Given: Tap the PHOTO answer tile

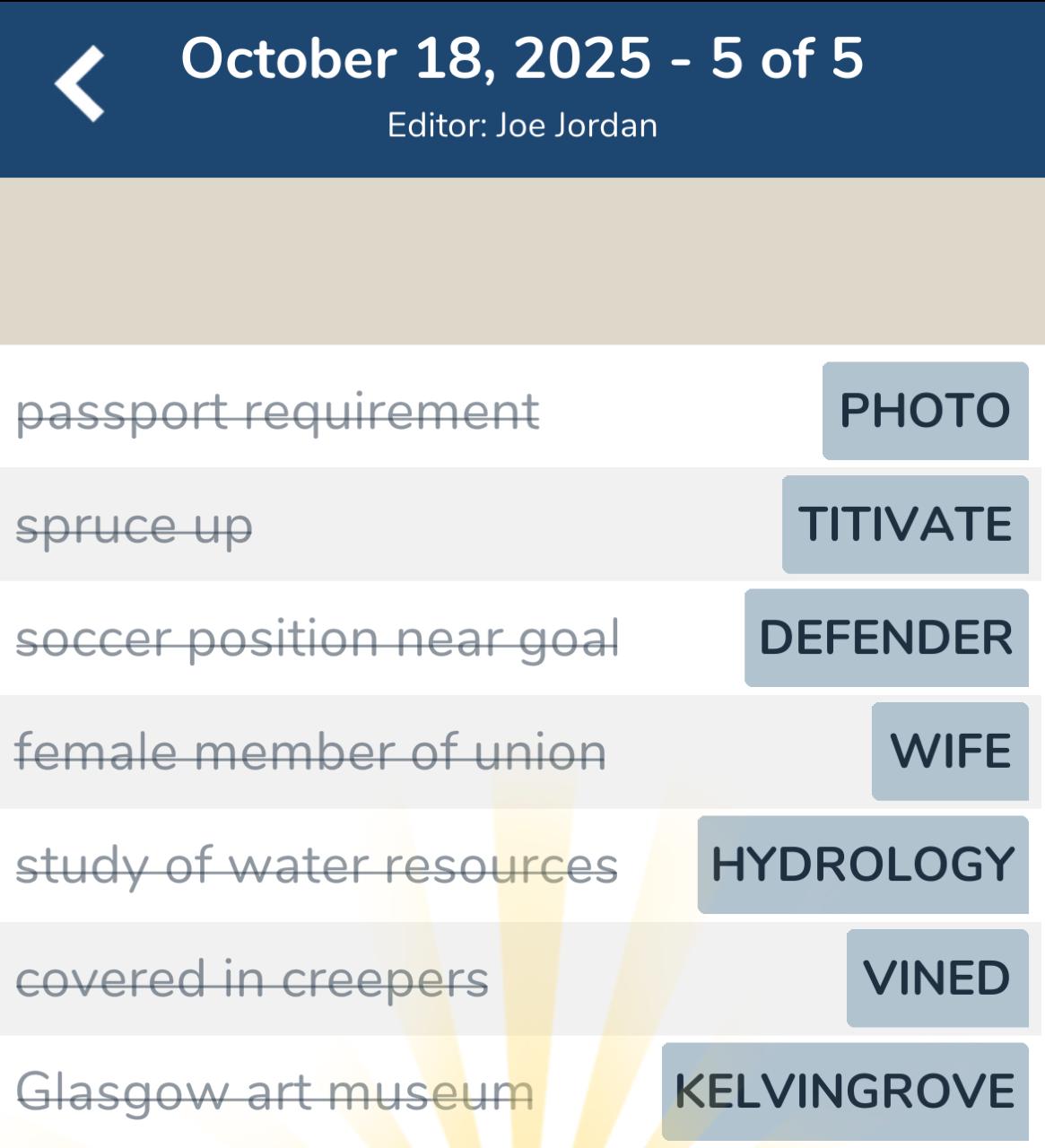Looking at the screenshot, I should coord(925,411).
